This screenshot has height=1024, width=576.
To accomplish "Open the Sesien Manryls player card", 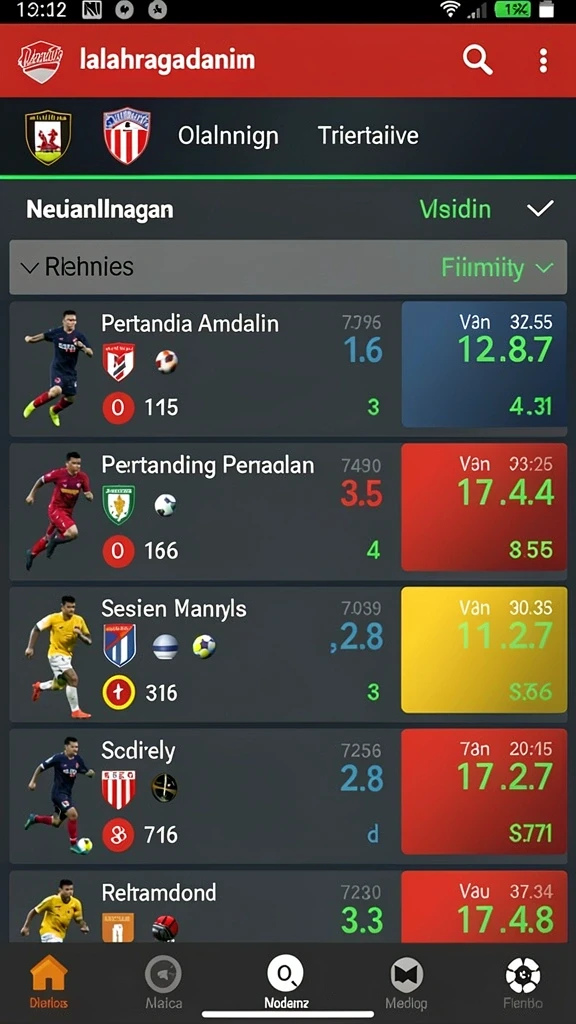I will pyautogui.click(x=288, y=654).
